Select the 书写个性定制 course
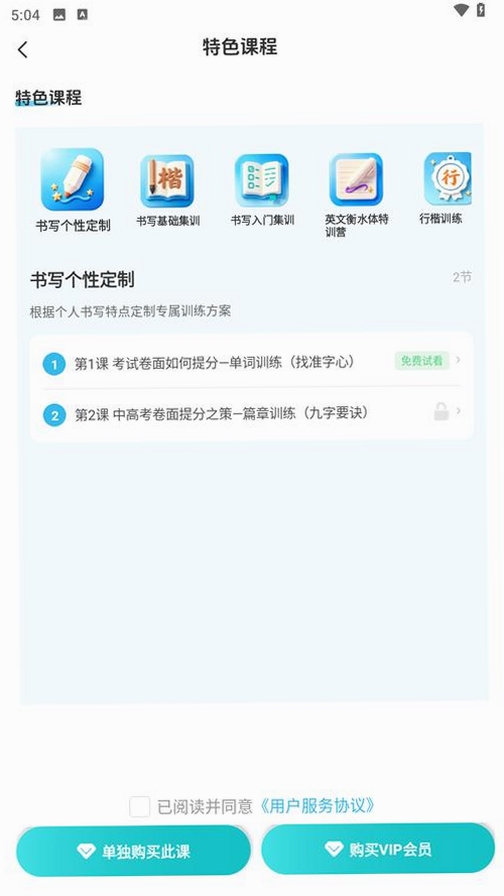504x896 pixels. 73,190
